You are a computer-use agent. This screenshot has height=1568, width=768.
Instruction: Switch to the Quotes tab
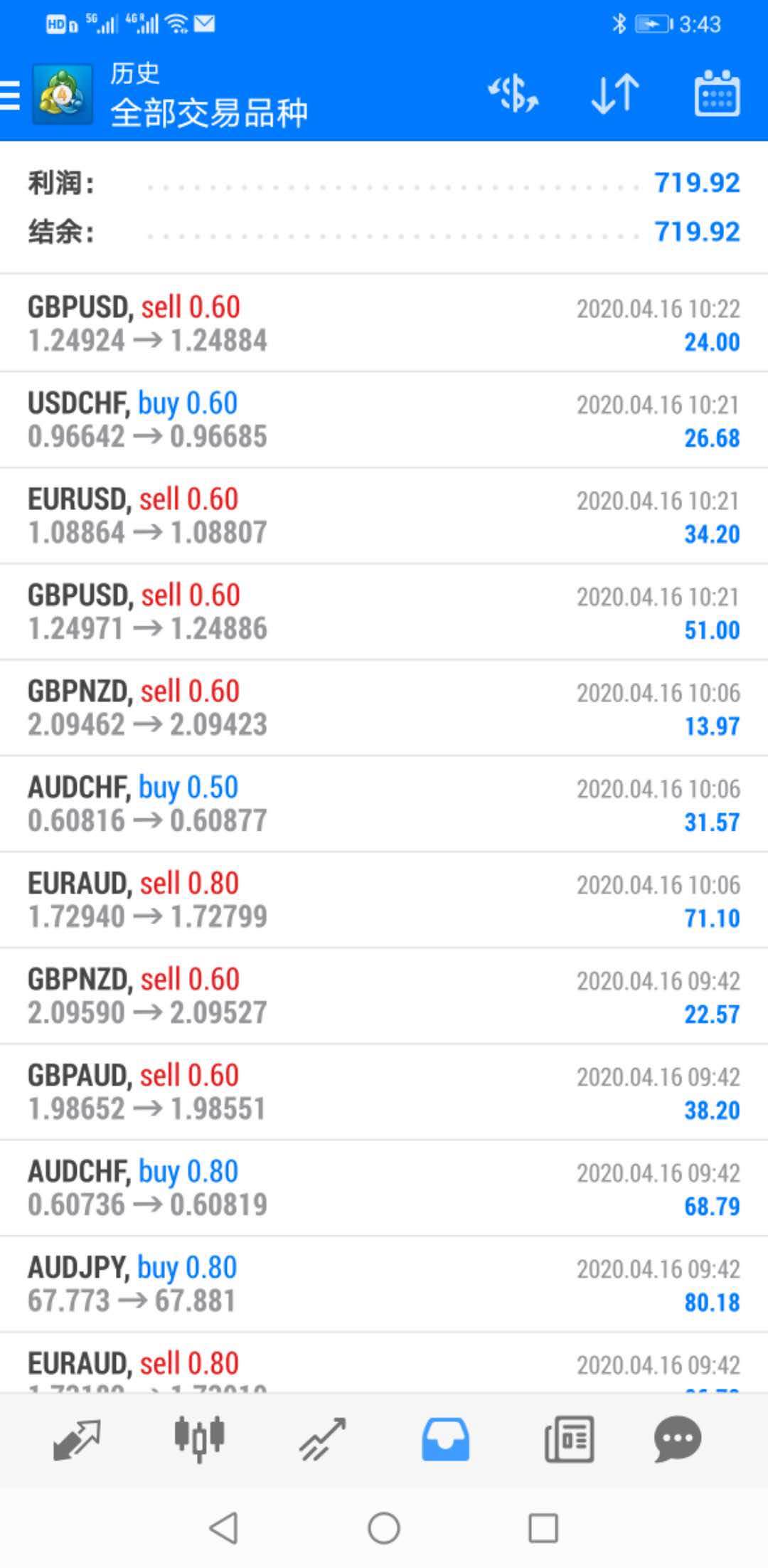(x=77, y=1439)
